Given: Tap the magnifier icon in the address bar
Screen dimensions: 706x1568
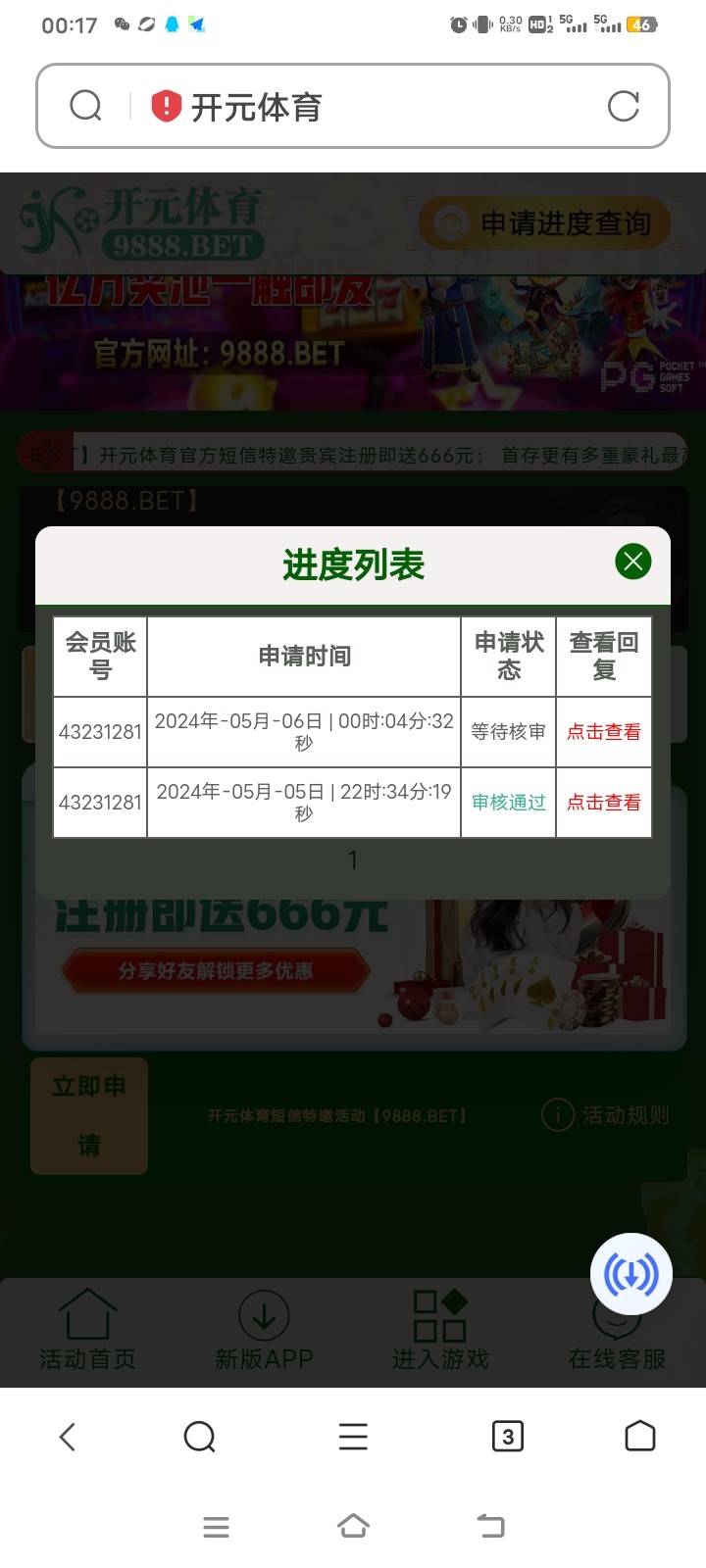Looking at the screenshot, I should (86, 106).
